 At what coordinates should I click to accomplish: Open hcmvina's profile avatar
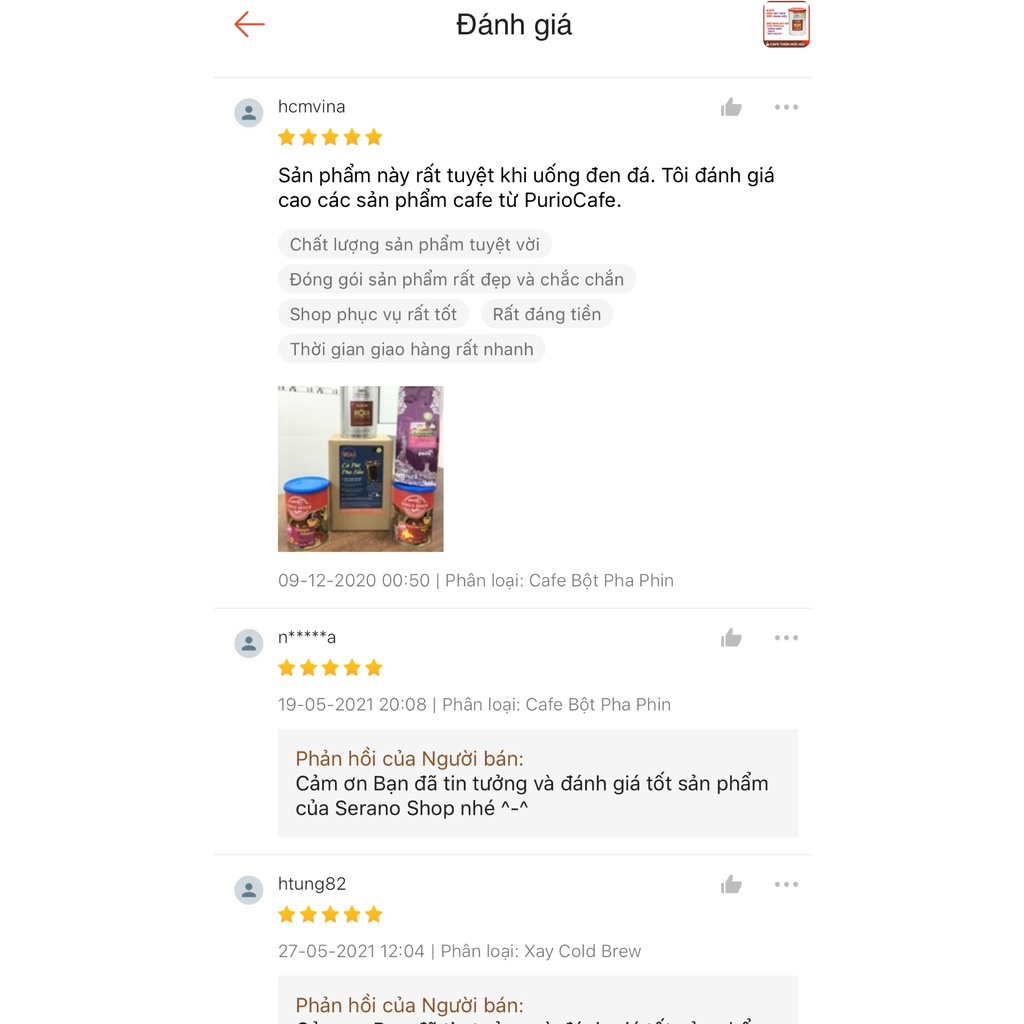click(x=249, y=113)
